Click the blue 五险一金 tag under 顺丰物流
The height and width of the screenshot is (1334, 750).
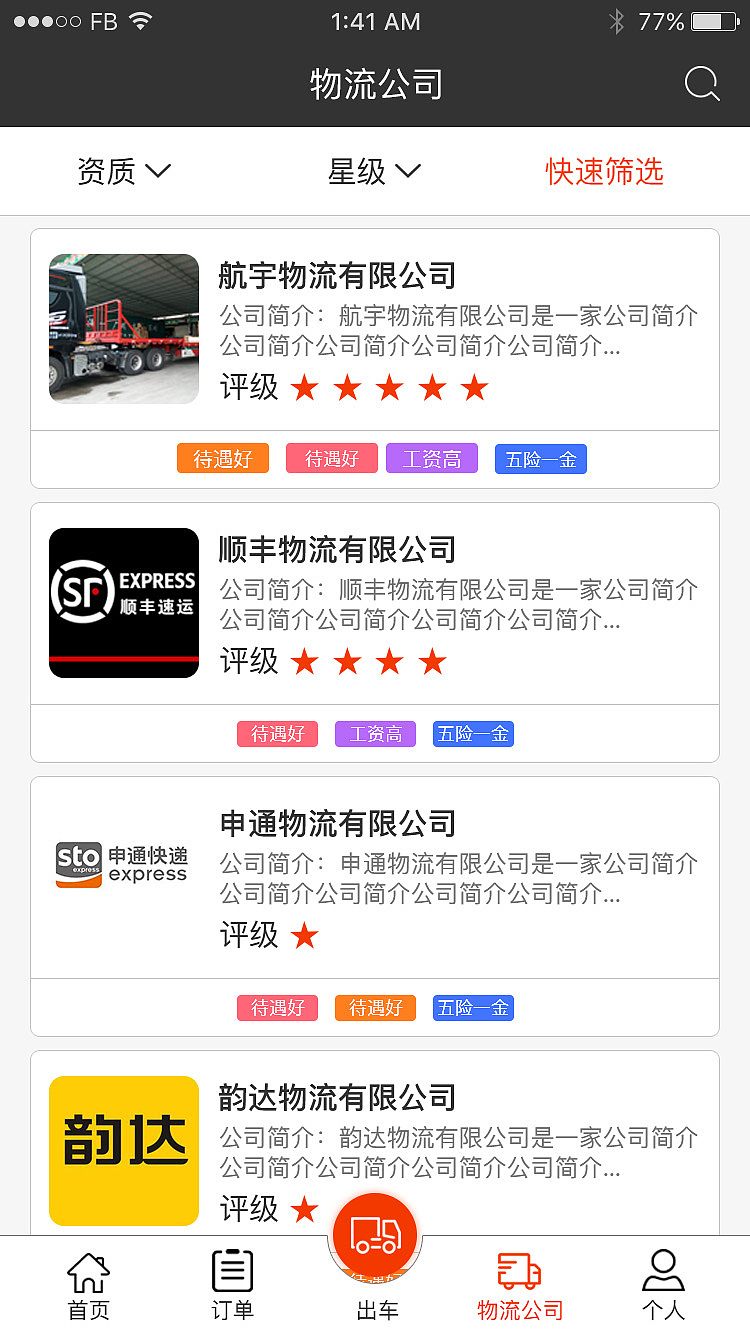click(472, 734)
